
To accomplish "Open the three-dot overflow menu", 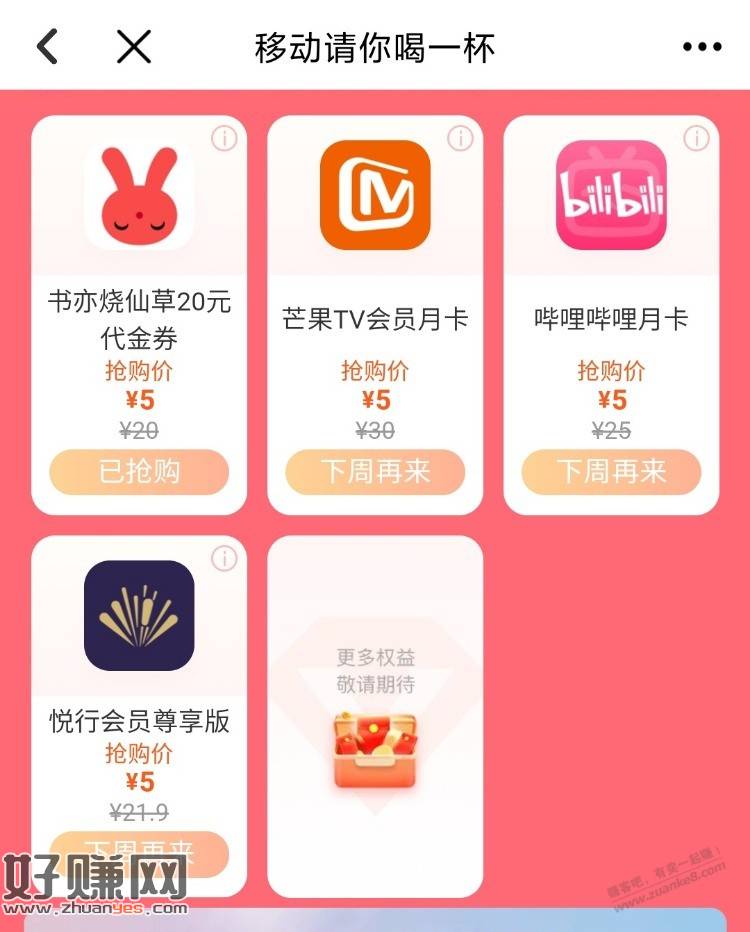I will tap(701, 47).
